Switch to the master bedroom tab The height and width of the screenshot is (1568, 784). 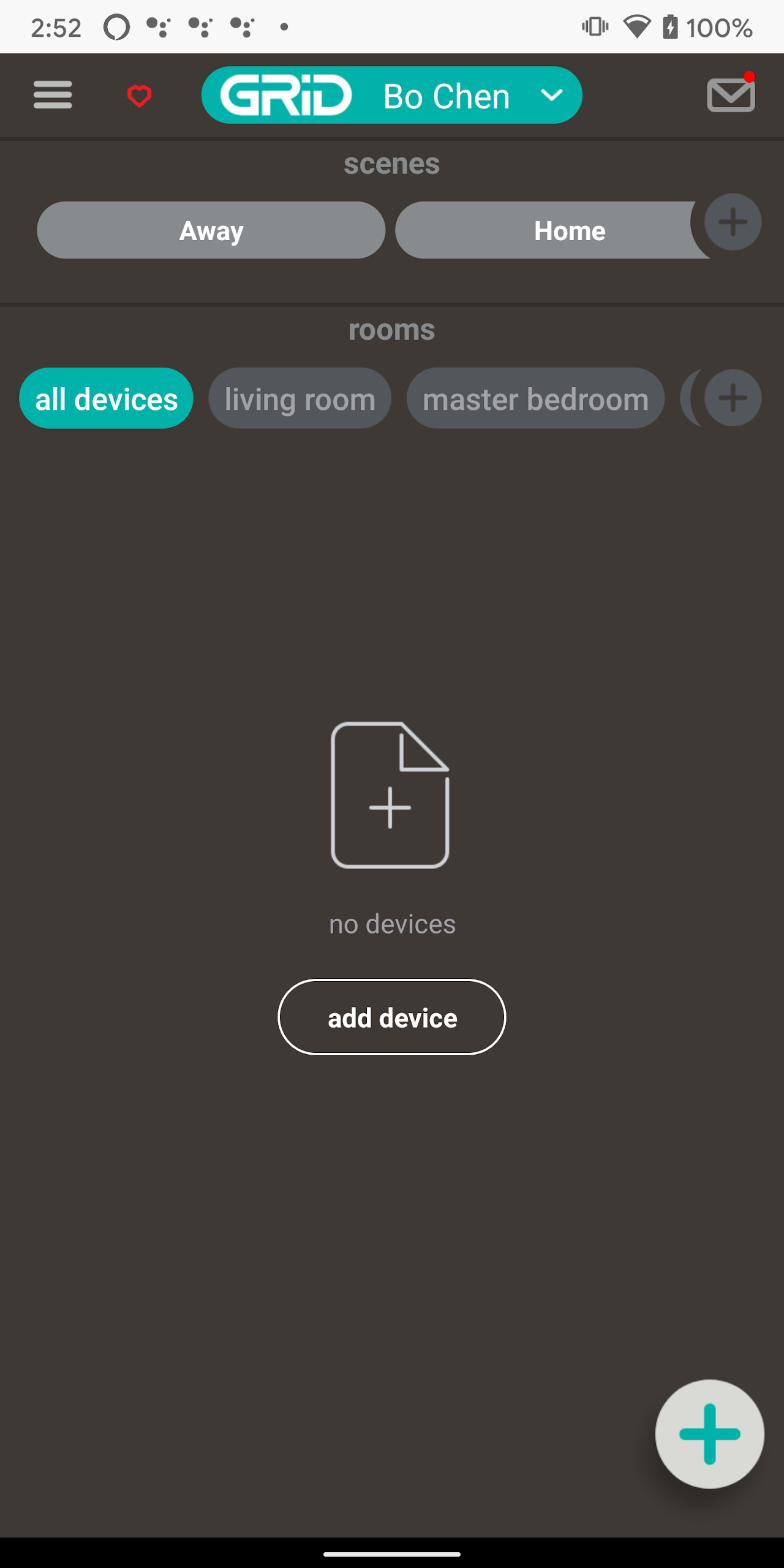click(535, 398)
